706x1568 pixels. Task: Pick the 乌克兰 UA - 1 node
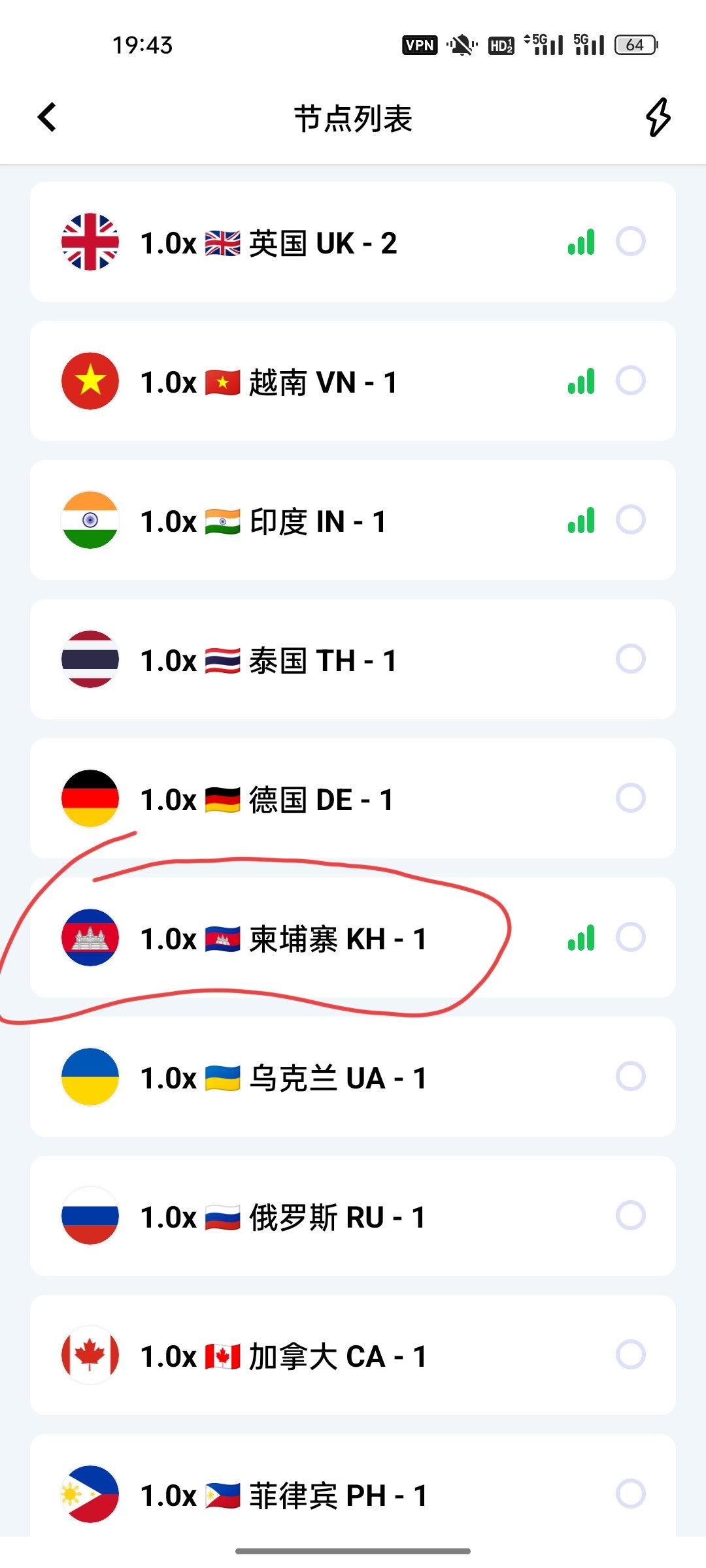pyautogui.click(x=353, y=1077)
